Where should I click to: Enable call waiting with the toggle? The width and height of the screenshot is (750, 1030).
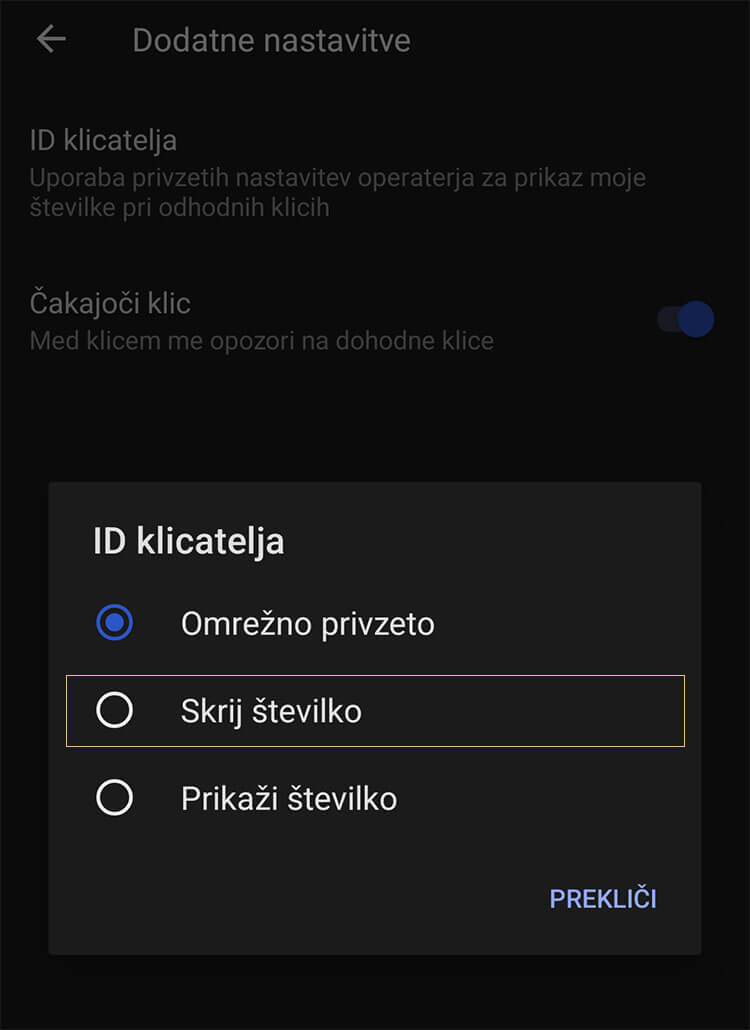[686, 319]
